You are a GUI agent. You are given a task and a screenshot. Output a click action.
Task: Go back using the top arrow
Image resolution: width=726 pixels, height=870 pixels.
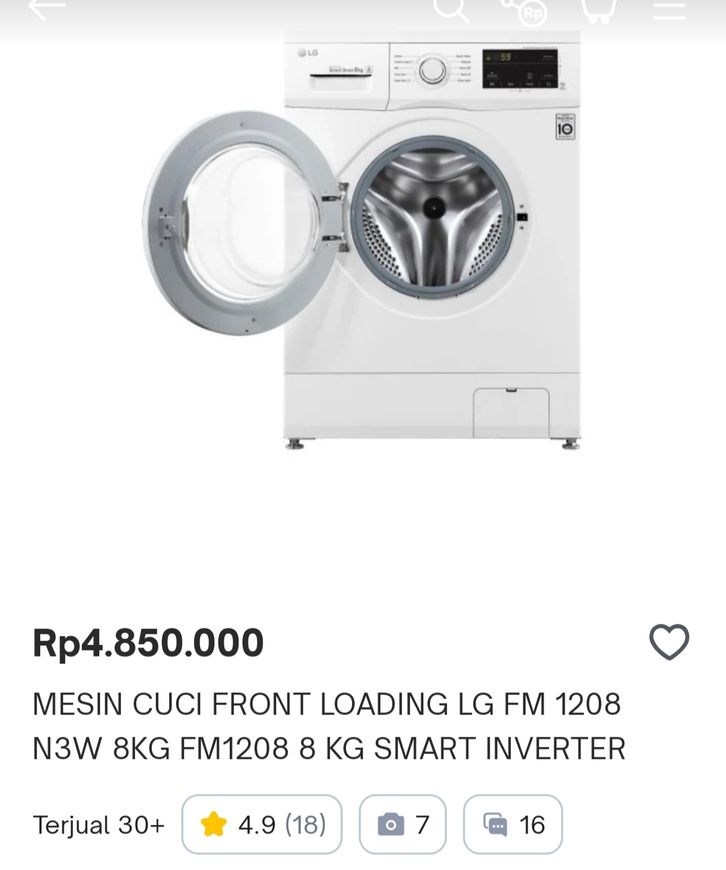point(46,8)
